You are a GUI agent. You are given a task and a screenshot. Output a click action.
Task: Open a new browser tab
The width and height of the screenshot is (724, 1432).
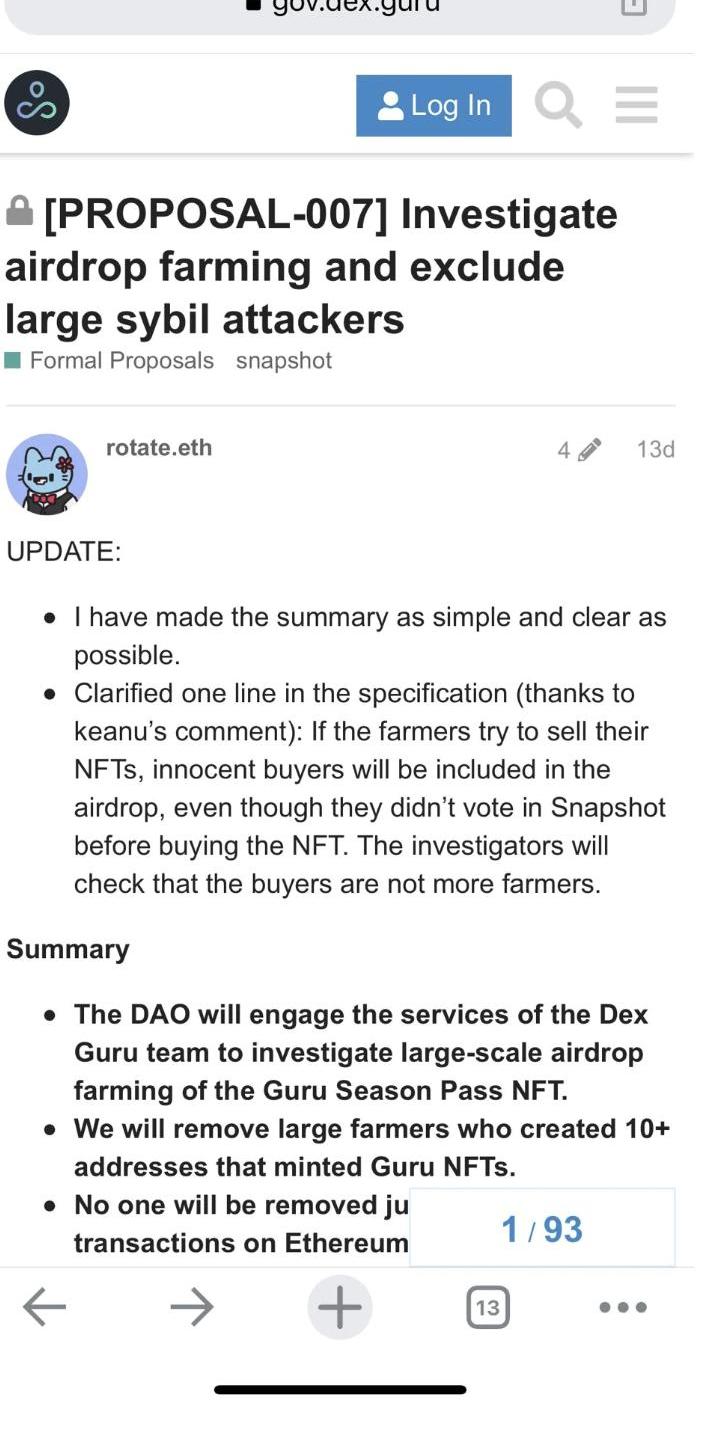click(339, 1307)
